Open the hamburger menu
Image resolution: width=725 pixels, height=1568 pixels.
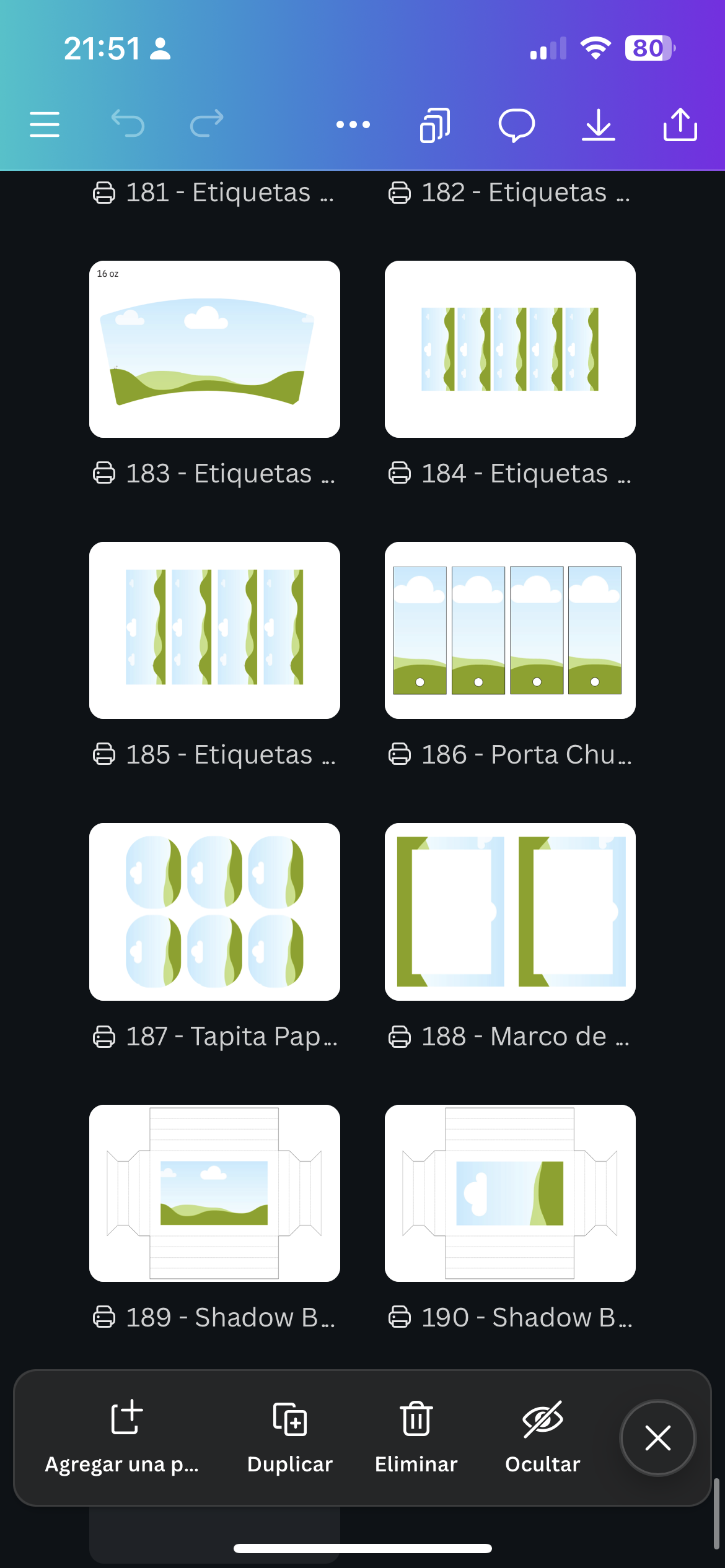[x=45, y=124]
